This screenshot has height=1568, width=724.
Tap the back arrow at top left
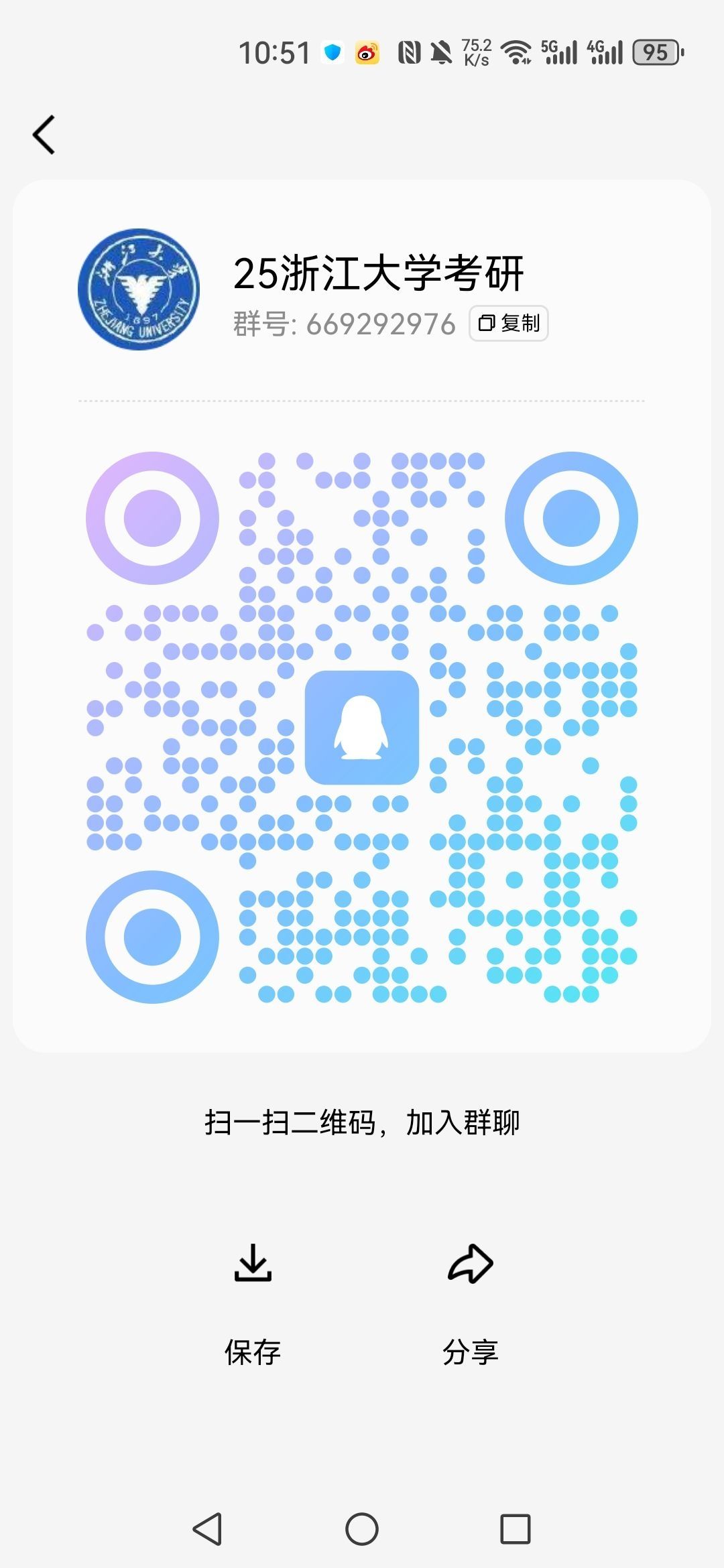coord(44,134)
